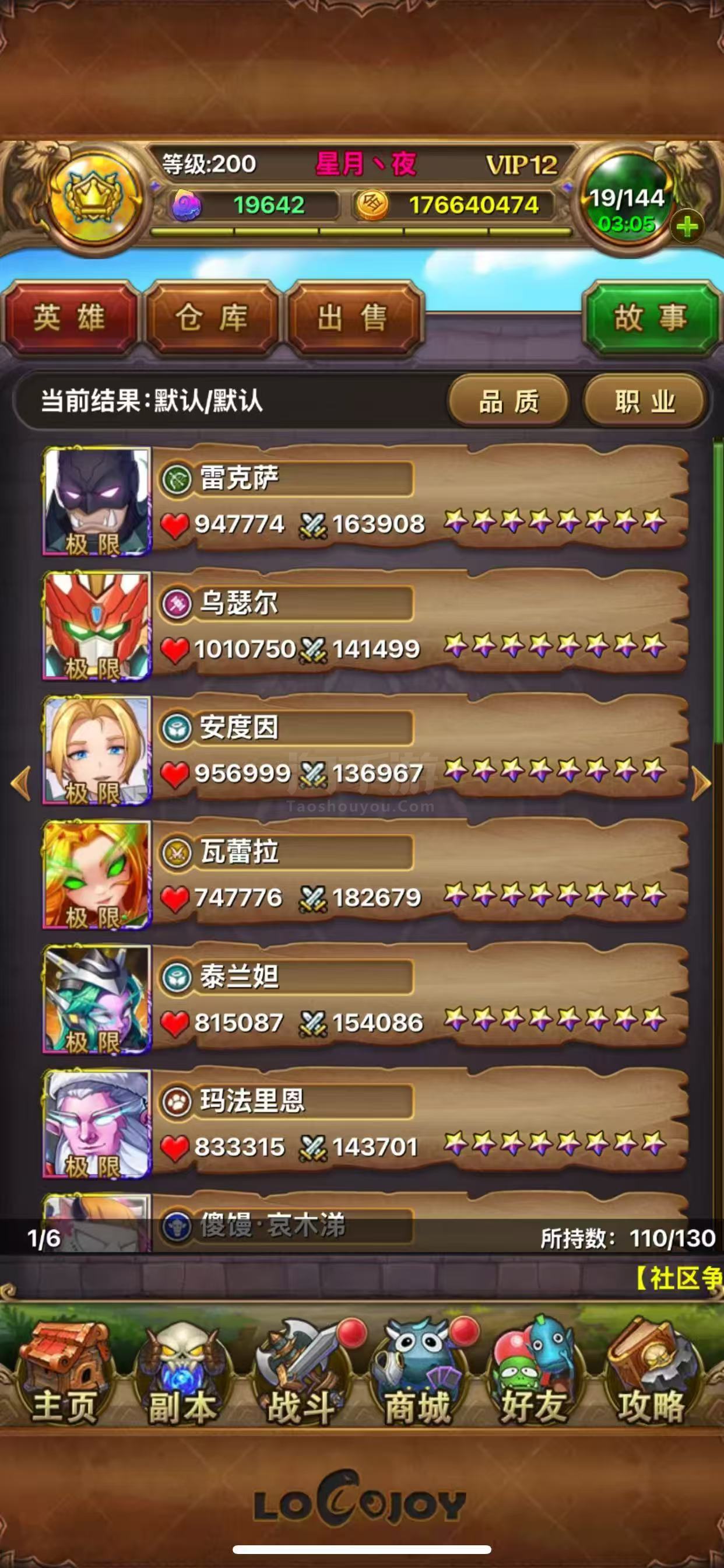Switch to the 出售 tab

pos(353,318)
